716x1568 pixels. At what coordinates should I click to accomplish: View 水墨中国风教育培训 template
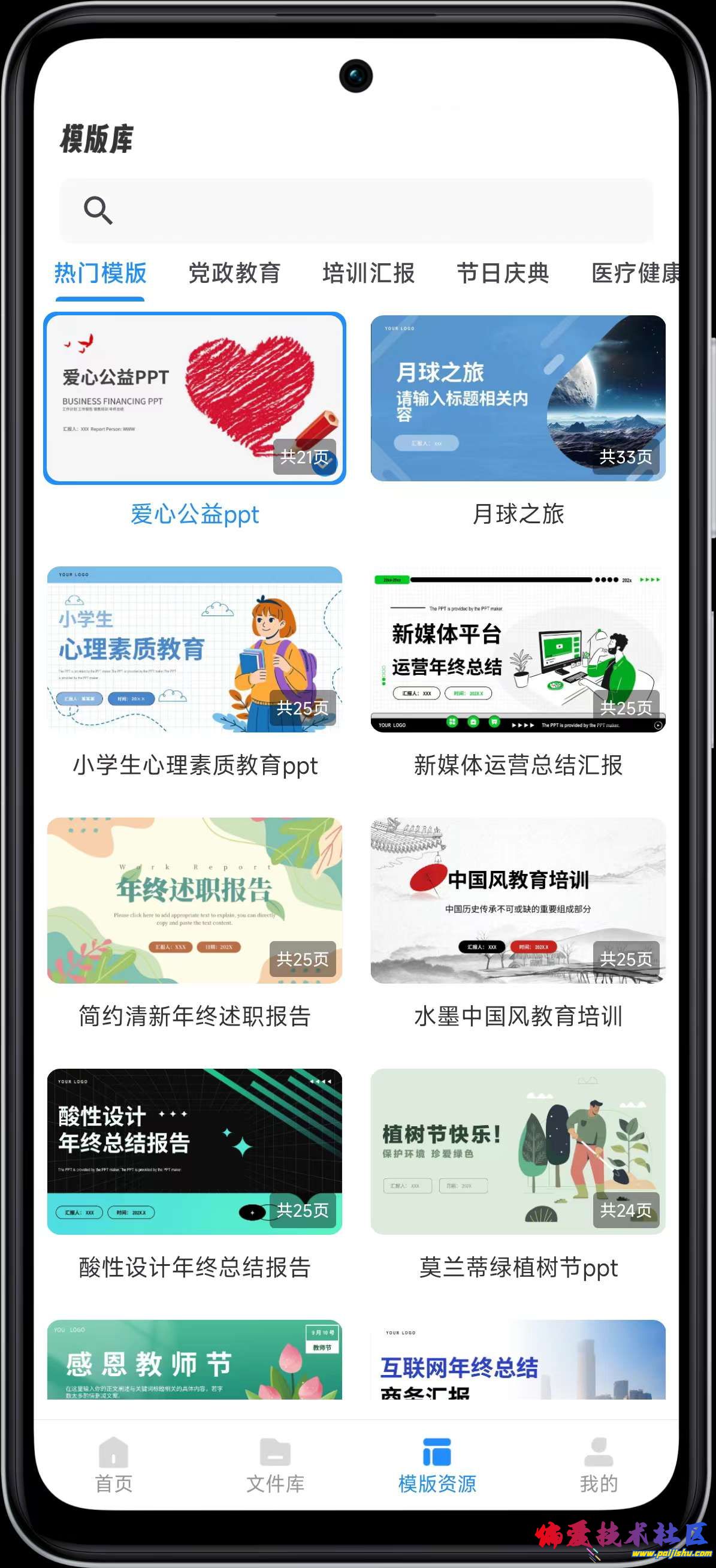(518, 900)
